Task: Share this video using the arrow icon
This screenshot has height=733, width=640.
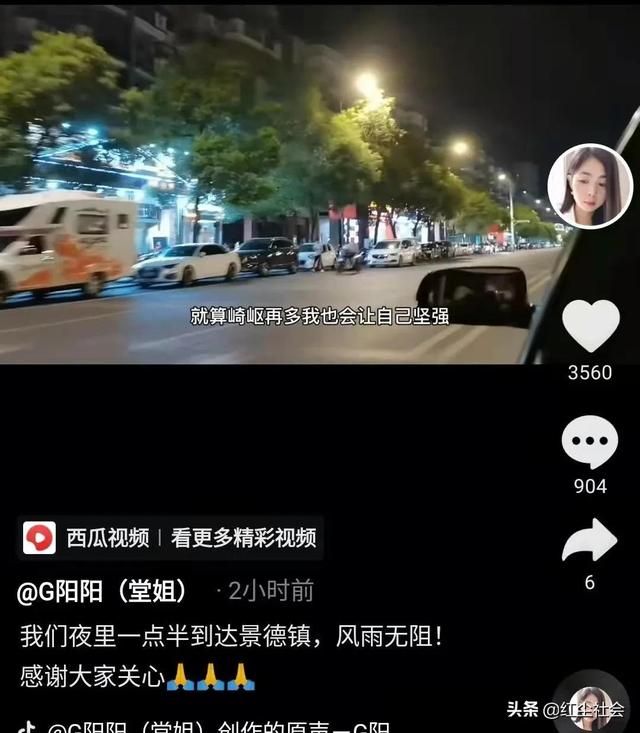Action: tap(589, 541)
